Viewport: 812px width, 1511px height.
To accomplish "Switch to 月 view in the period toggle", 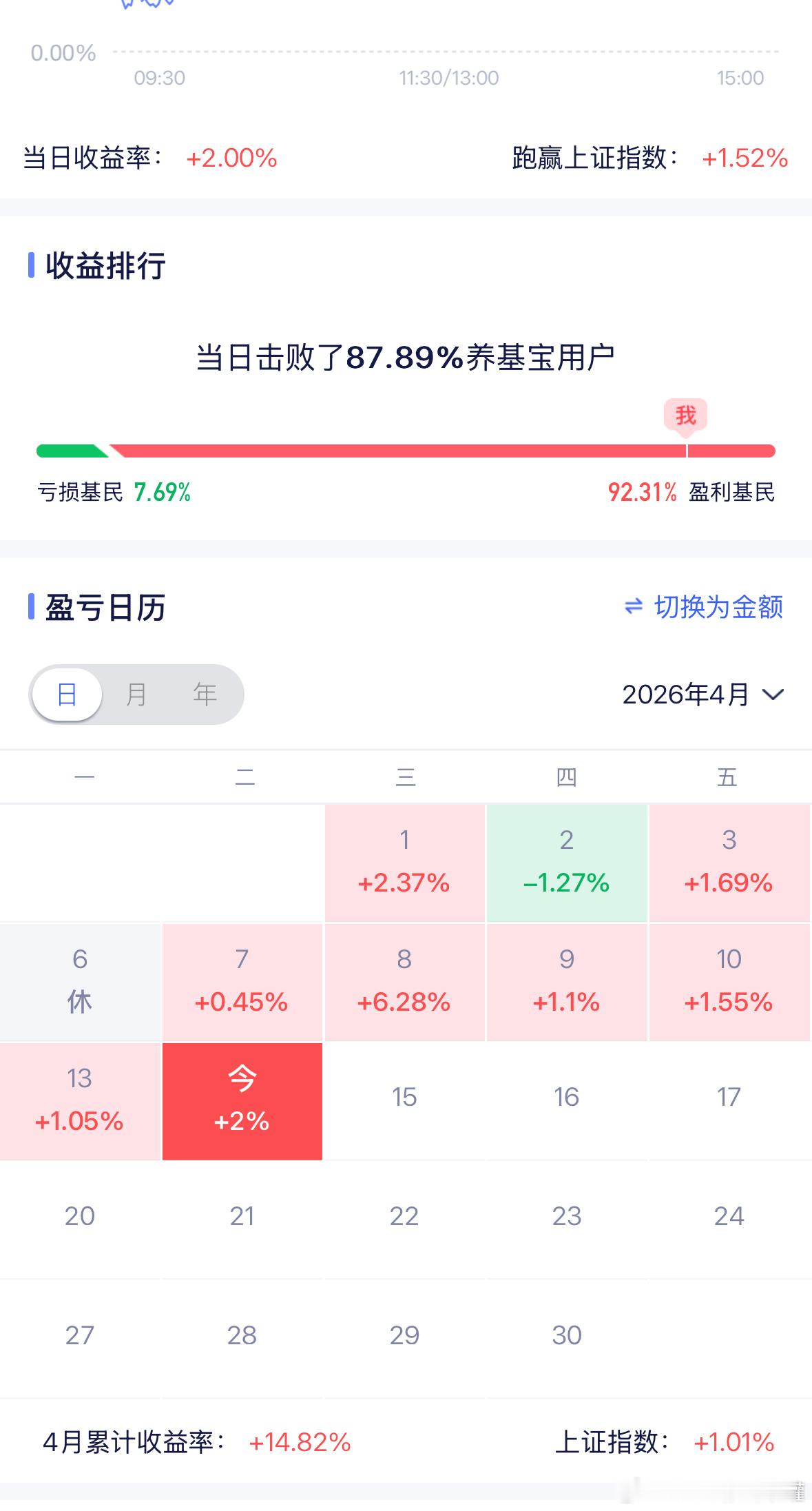I will click(x=137, y=695).
